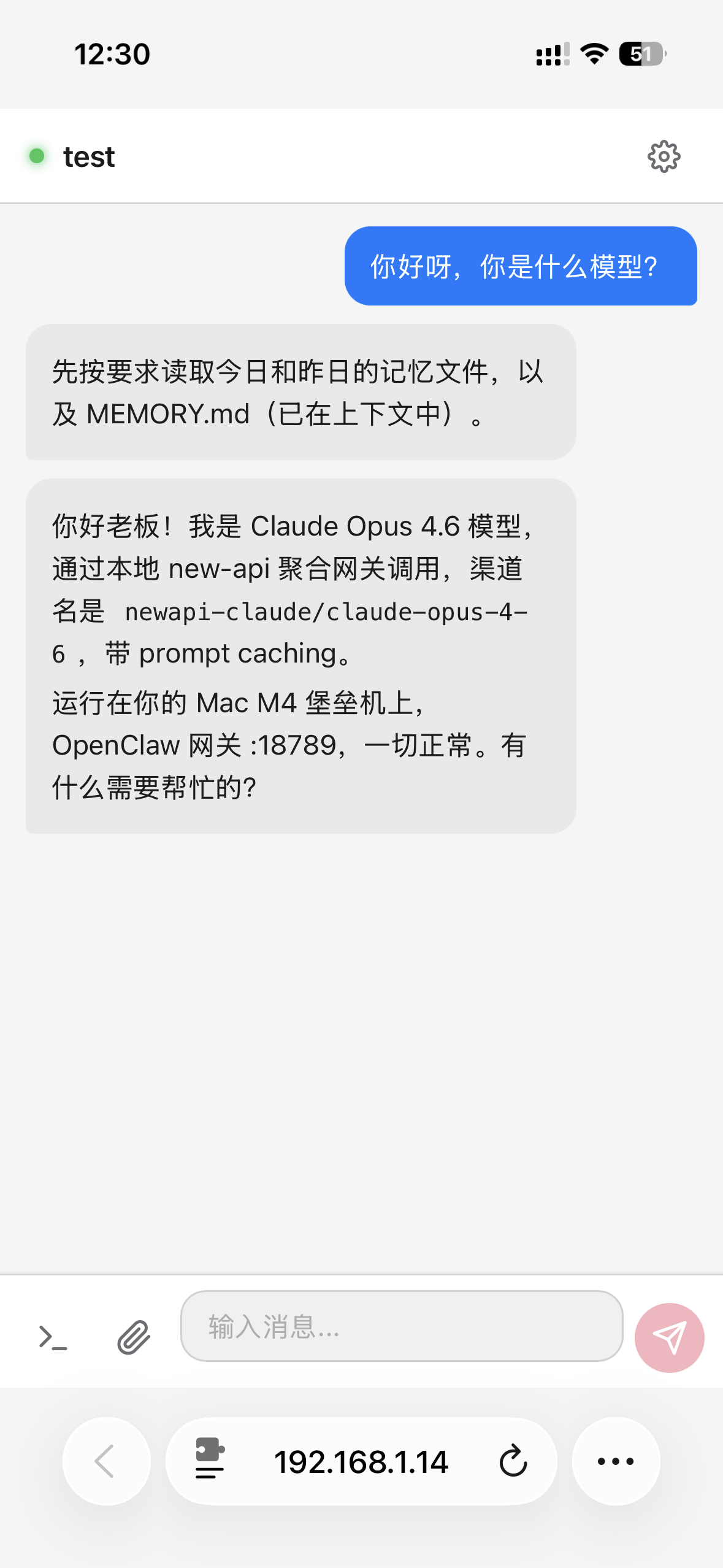Tap the clock in the status bar
Image resolution: width=723 pixels, height=1568 pixels.
(x=112, y=54)
